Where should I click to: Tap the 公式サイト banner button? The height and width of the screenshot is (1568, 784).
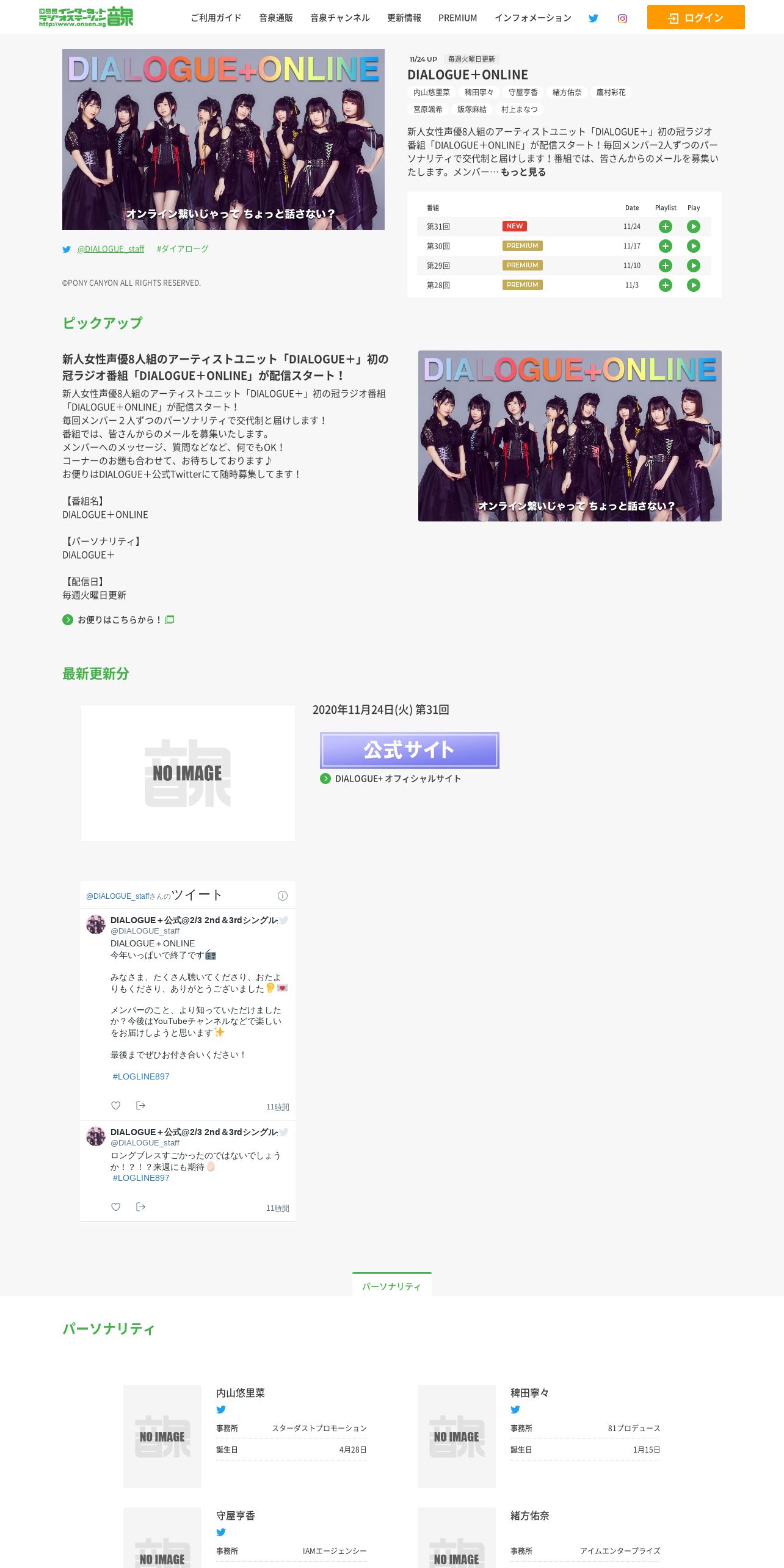(x=410, y=750)
